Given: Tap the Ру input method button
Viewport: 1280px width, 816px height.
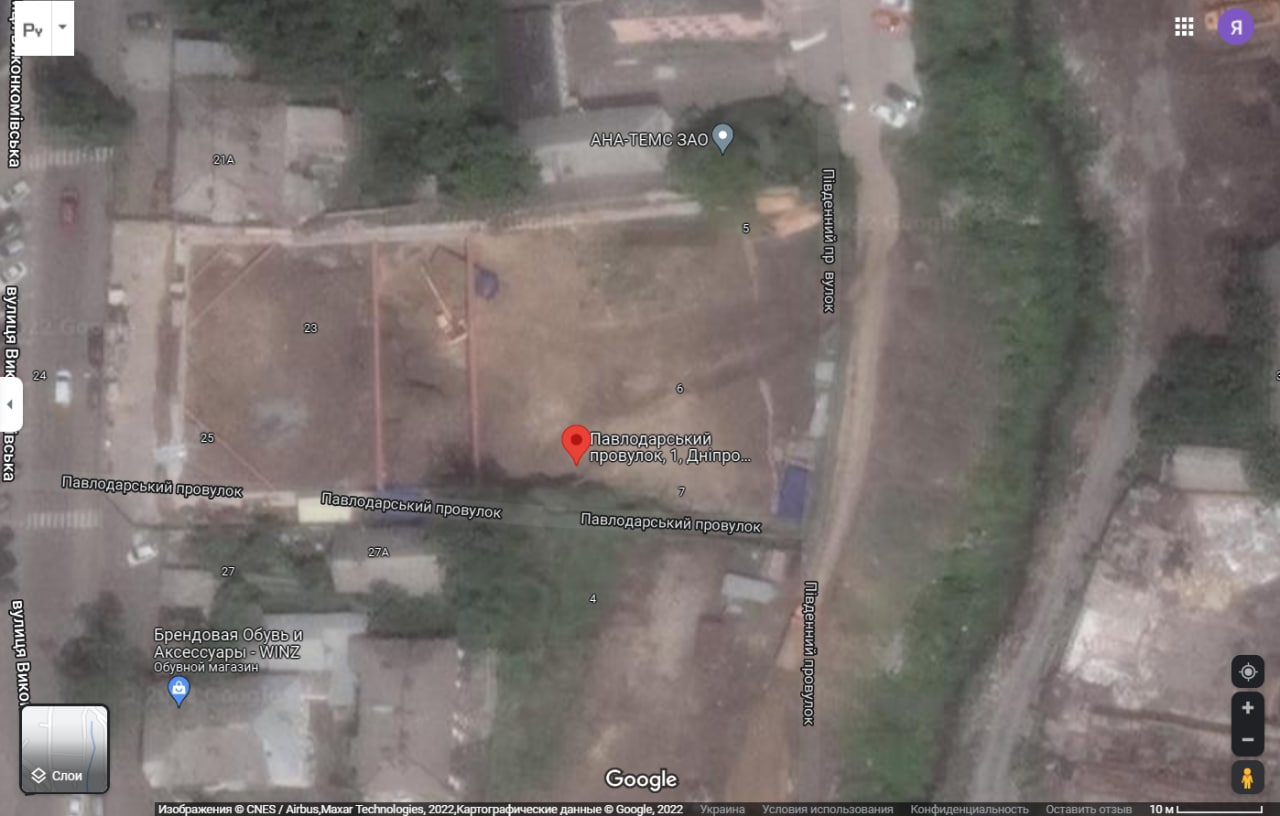Looking at the screenshot, I should coord(33,28).
